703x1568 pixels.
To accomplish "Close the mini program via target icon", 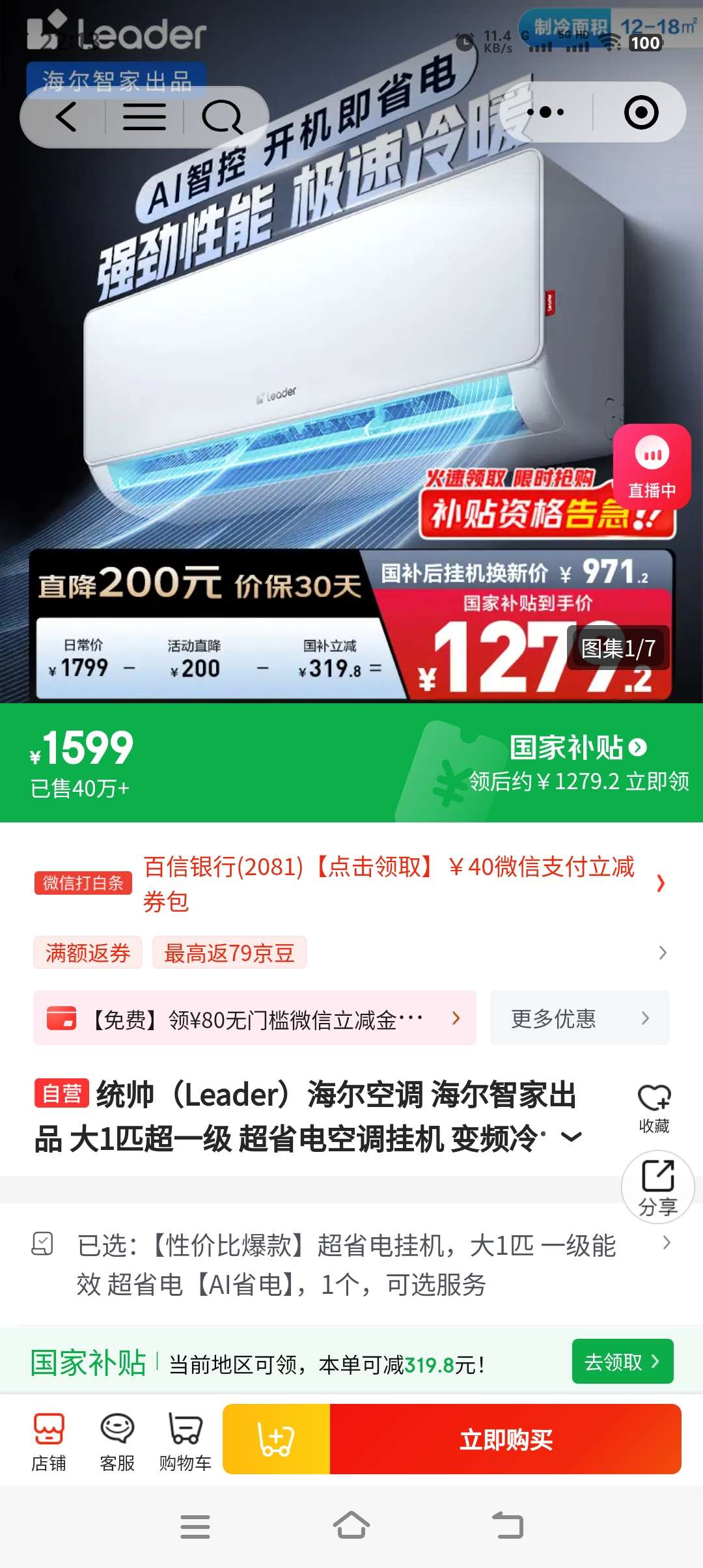I will coord(641,113).
